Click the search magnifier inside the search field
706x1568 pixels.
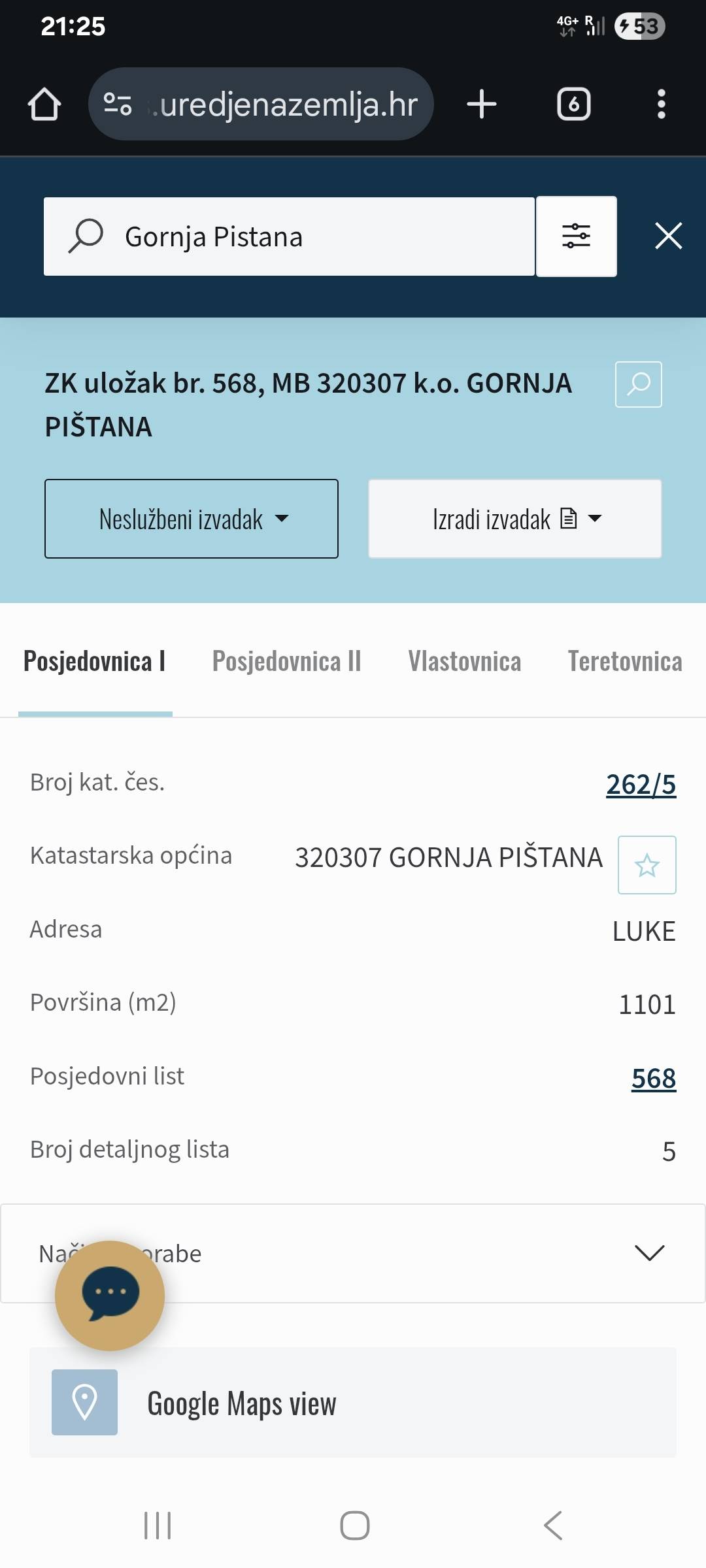pyautogui.click(x=86, y=236)
